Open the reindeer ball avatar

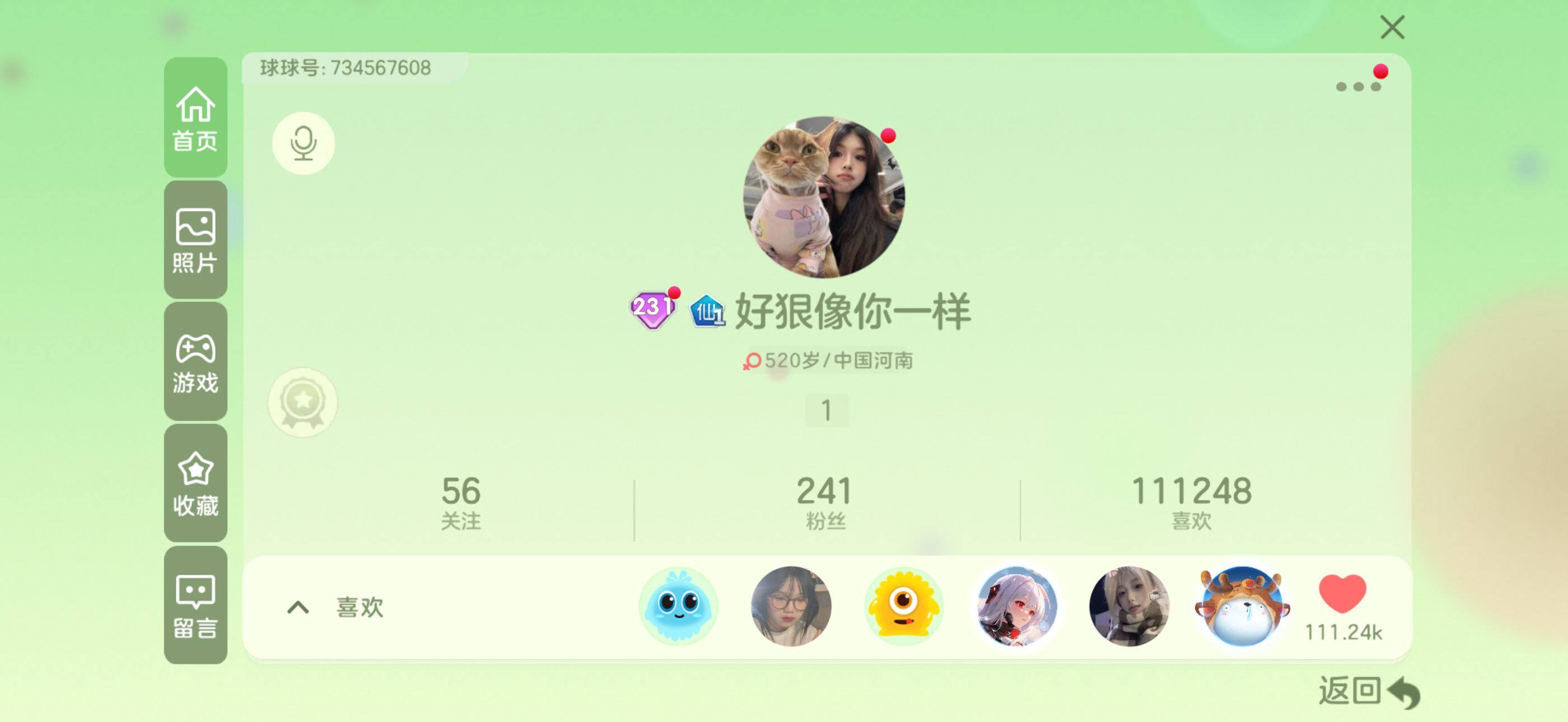1242,606
